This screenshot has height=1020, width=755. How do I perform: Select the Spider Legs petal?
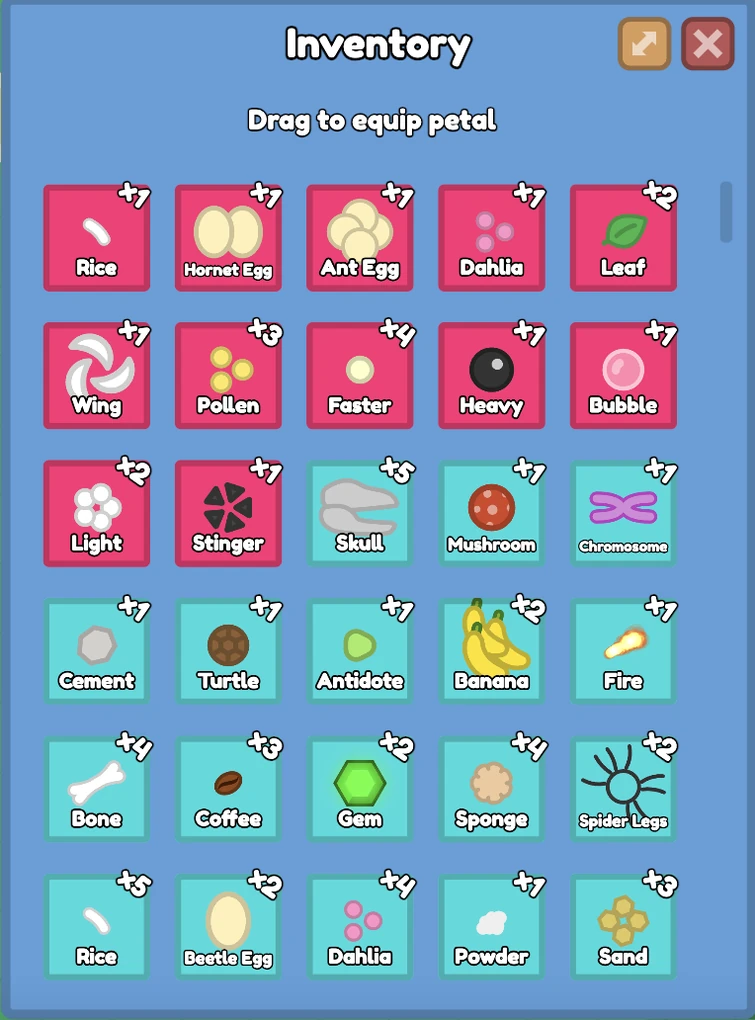pyautogui.click(x=623, y=788)
